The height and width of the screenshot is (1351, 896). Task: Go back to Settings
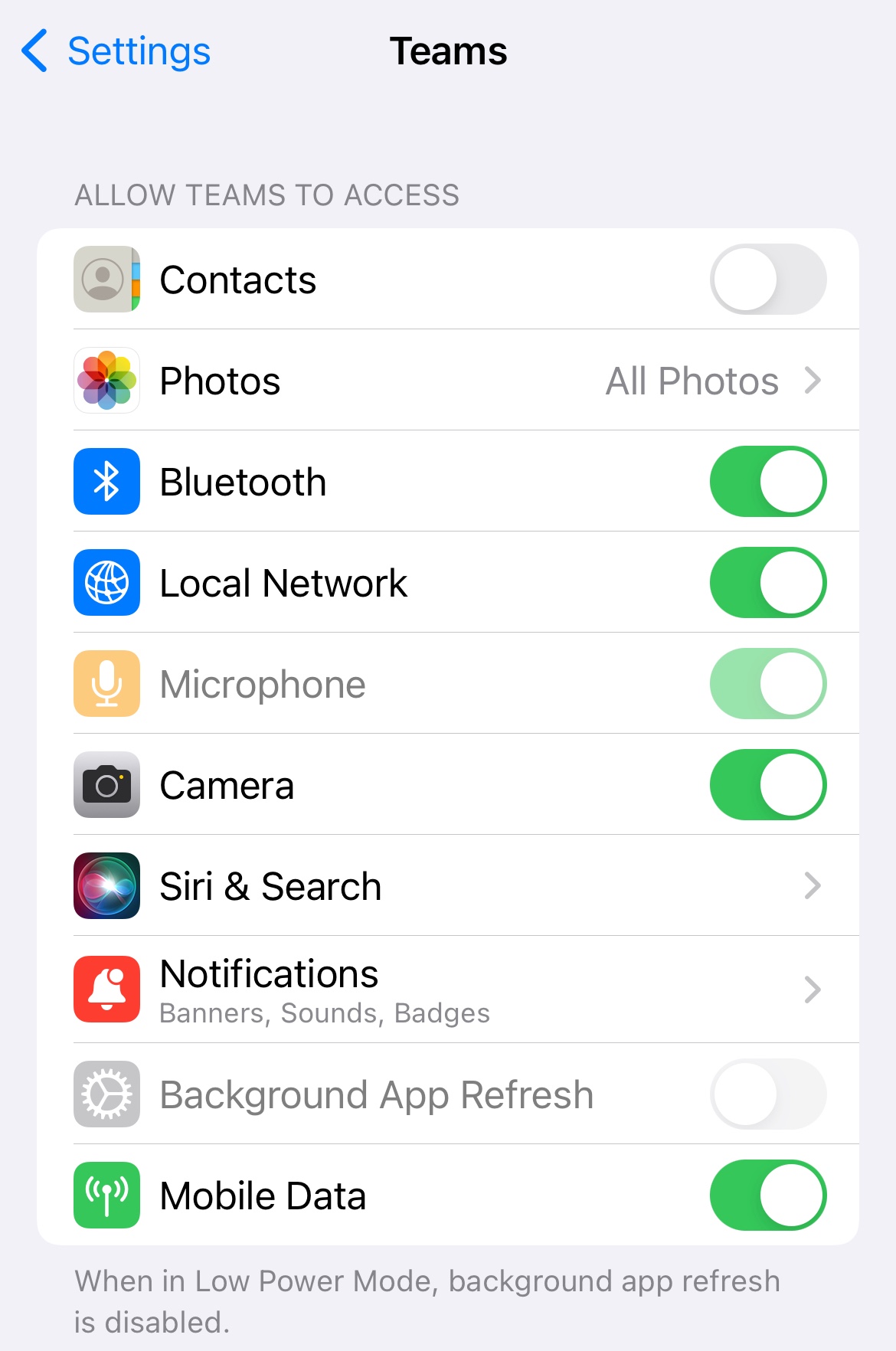(115, 51)
